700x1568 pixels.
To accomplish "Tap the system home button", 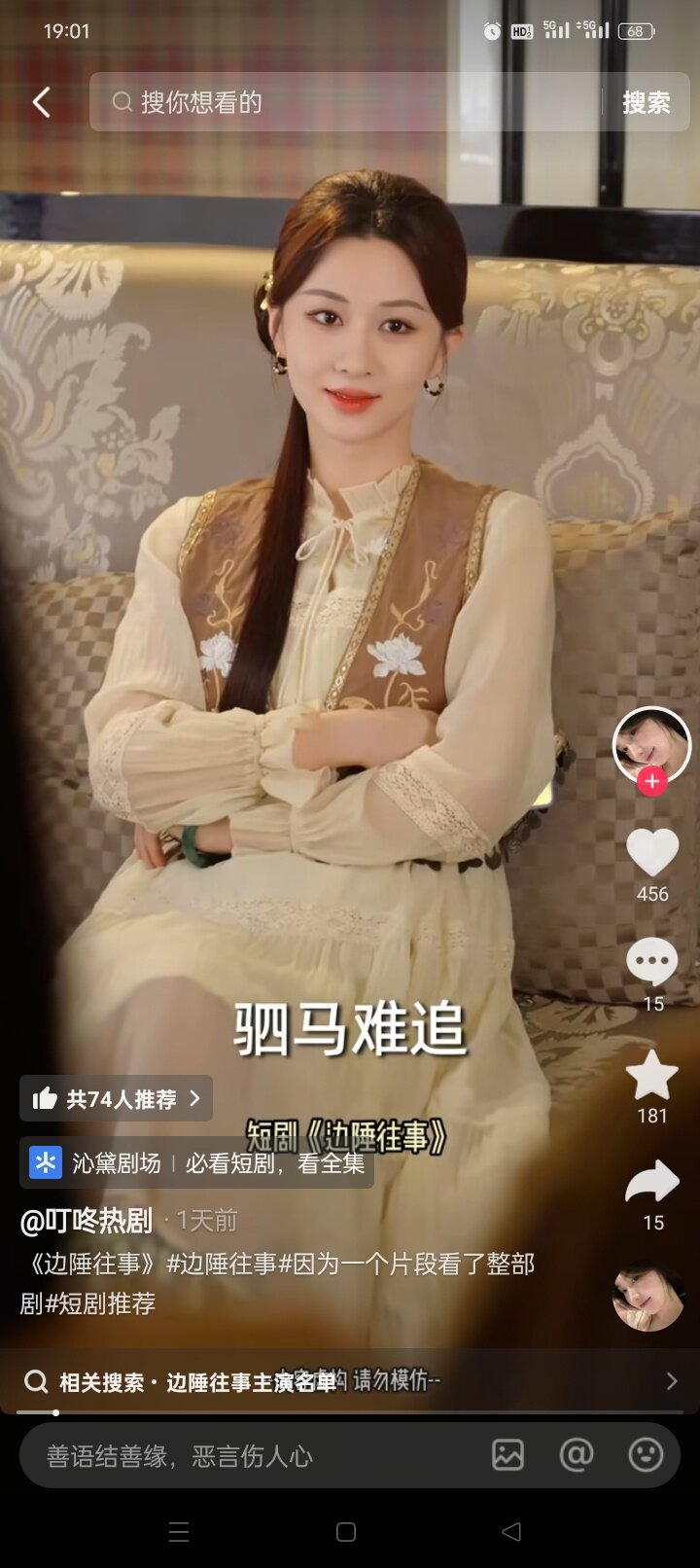I will [x=345, y=1532].
